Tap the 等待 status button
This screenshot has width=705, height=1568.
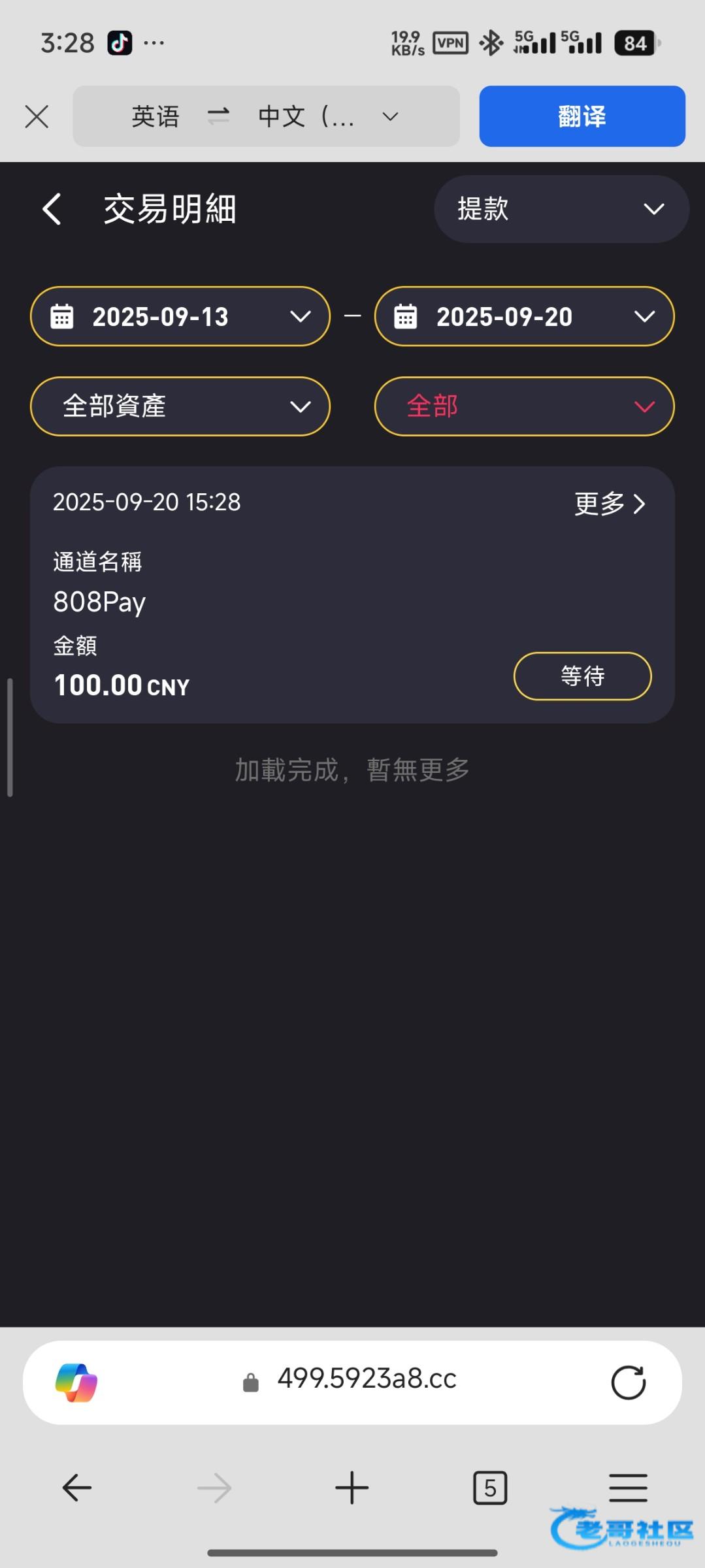coord(582,676)
